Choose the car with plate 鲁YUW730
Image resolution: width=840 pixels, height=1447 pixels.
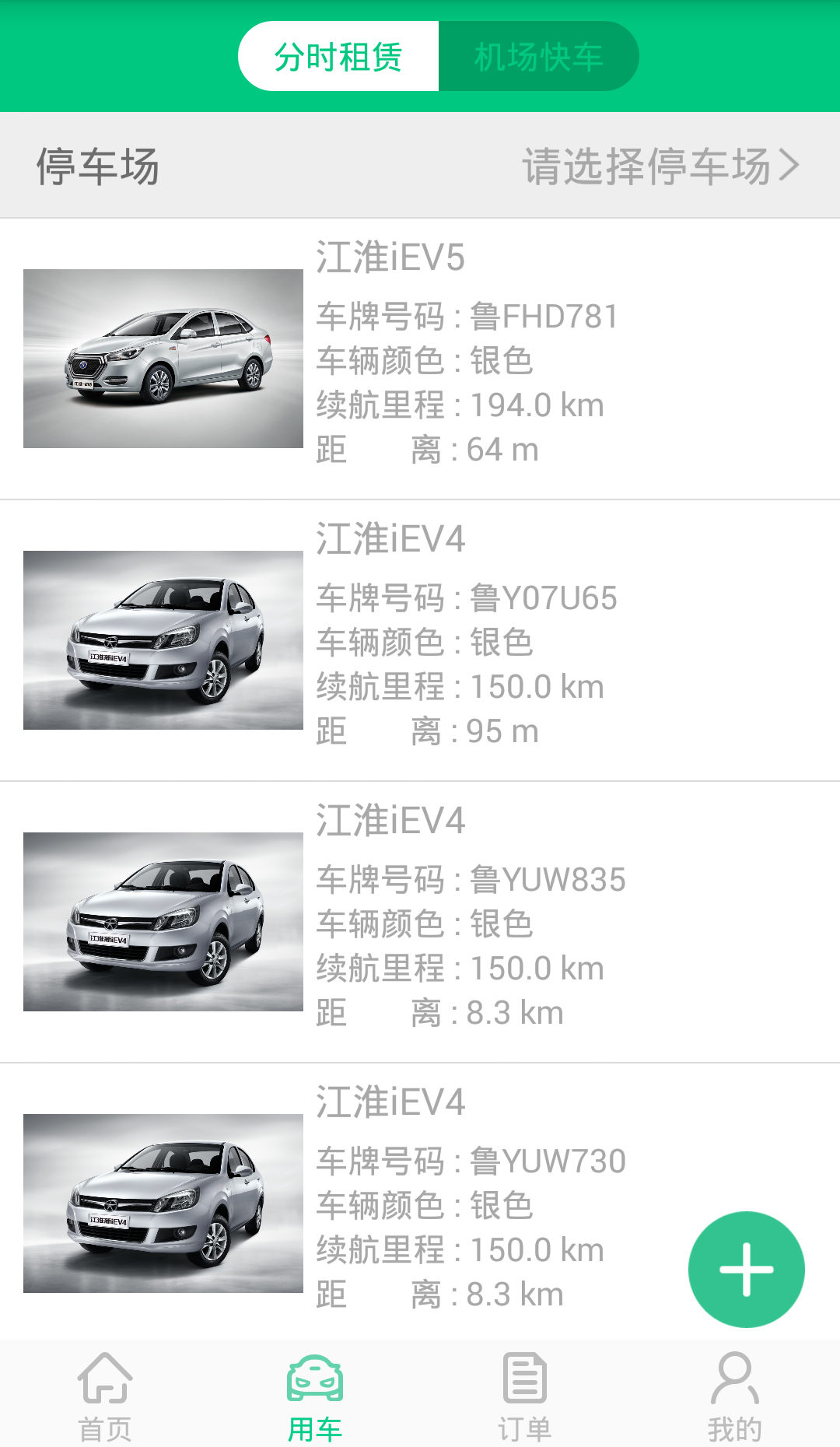coord(420,1202)
